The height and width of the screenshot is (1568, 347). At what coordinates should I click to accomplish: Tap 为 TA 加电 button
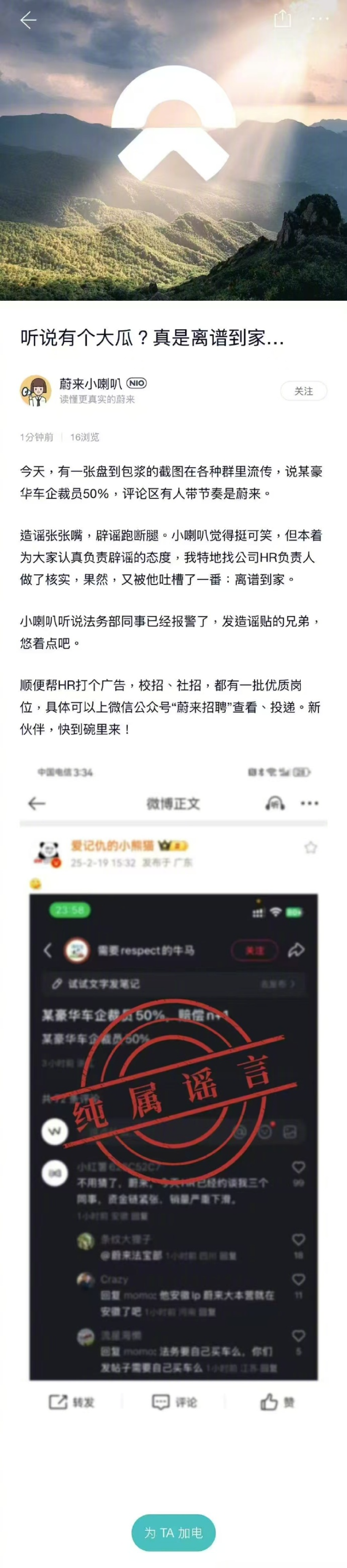coord(173,1533)
